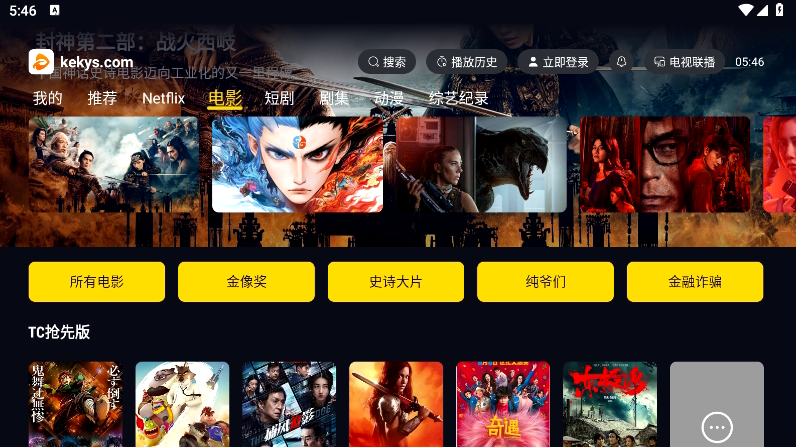Open the 动漫 tab
The image size is (796, 447).
tap(389, 98)
